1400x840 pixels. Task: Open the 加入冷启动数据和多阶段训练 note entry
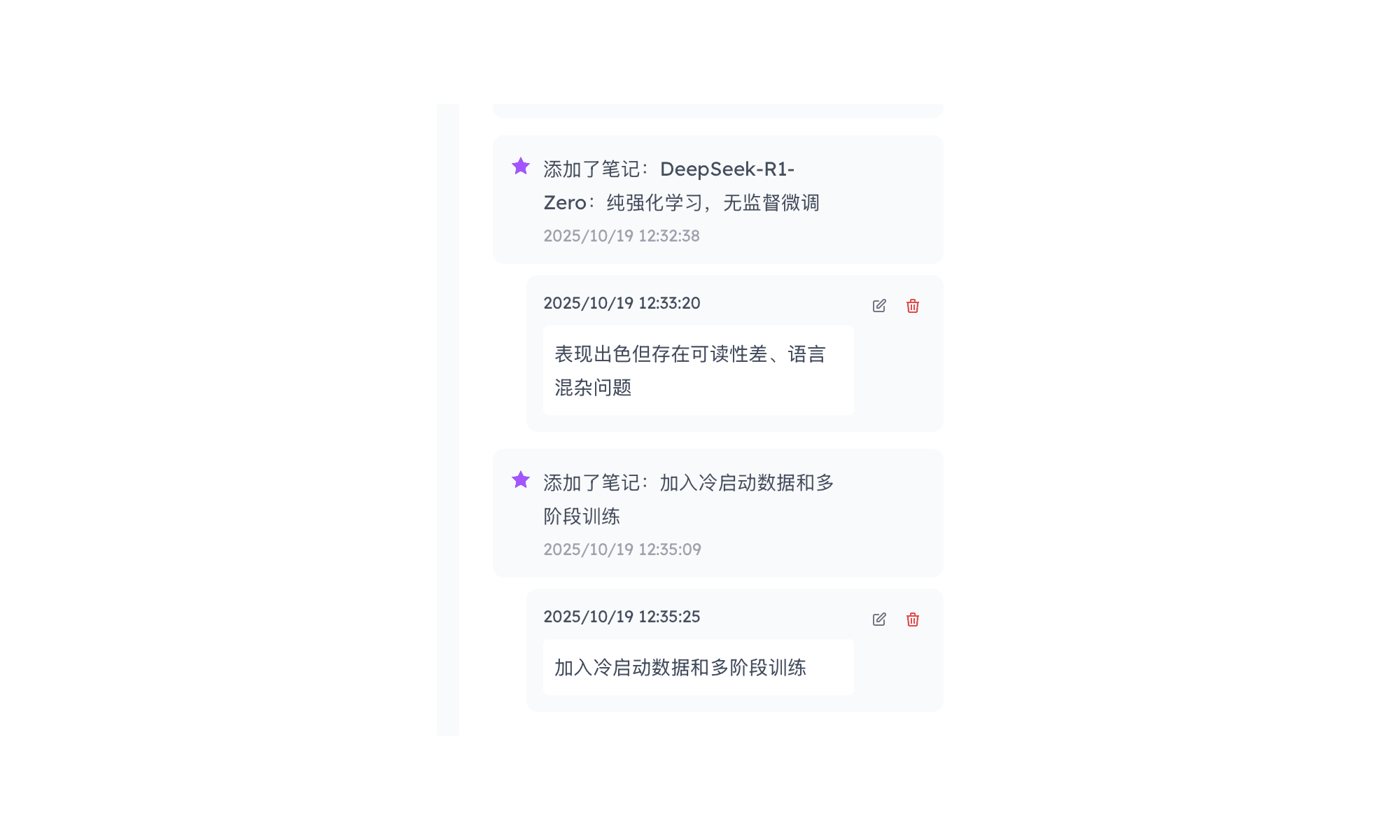[x=687, y=500]
